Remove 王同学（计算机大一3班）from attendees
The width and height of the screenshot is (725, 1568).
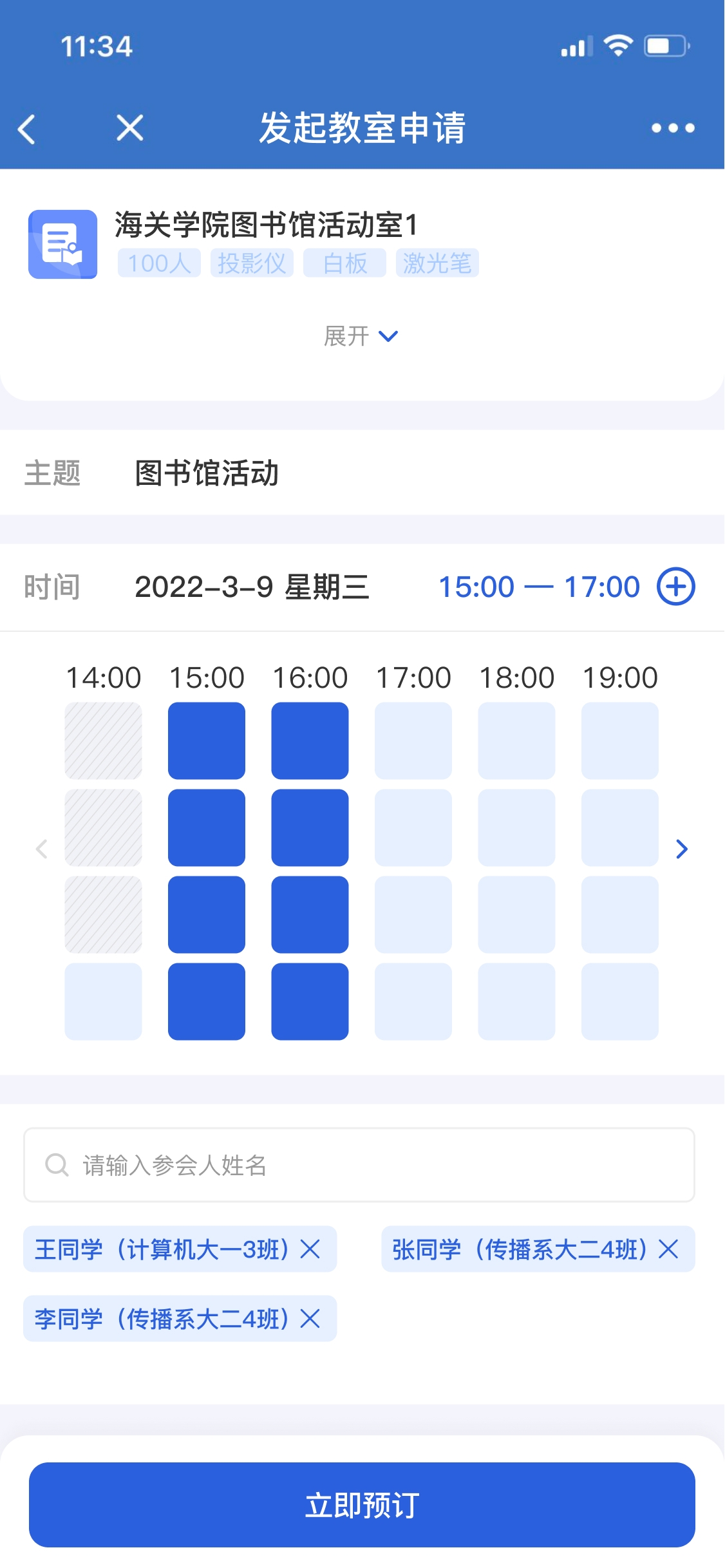(310, 1249)
